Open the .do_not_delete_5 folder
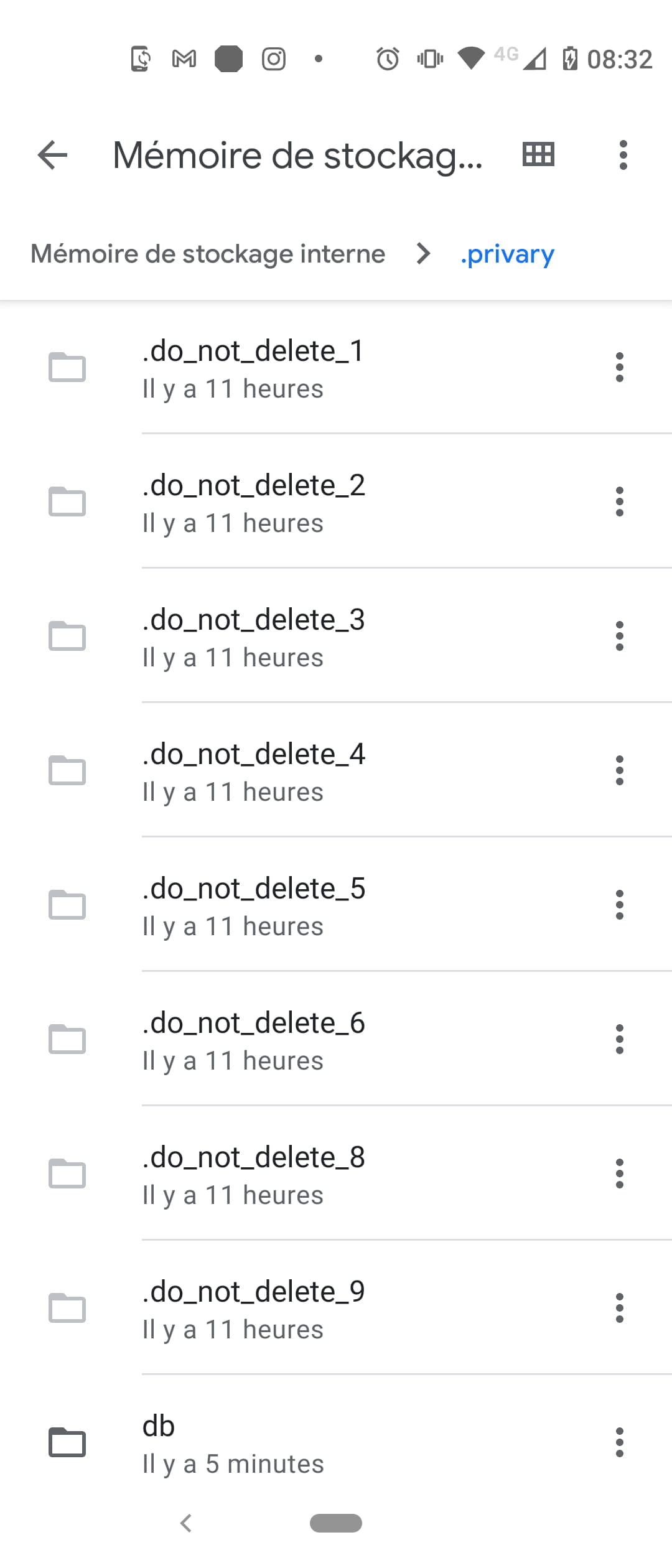The height and width of the screenshot is (1568, 672). click(x=253, y=906)
